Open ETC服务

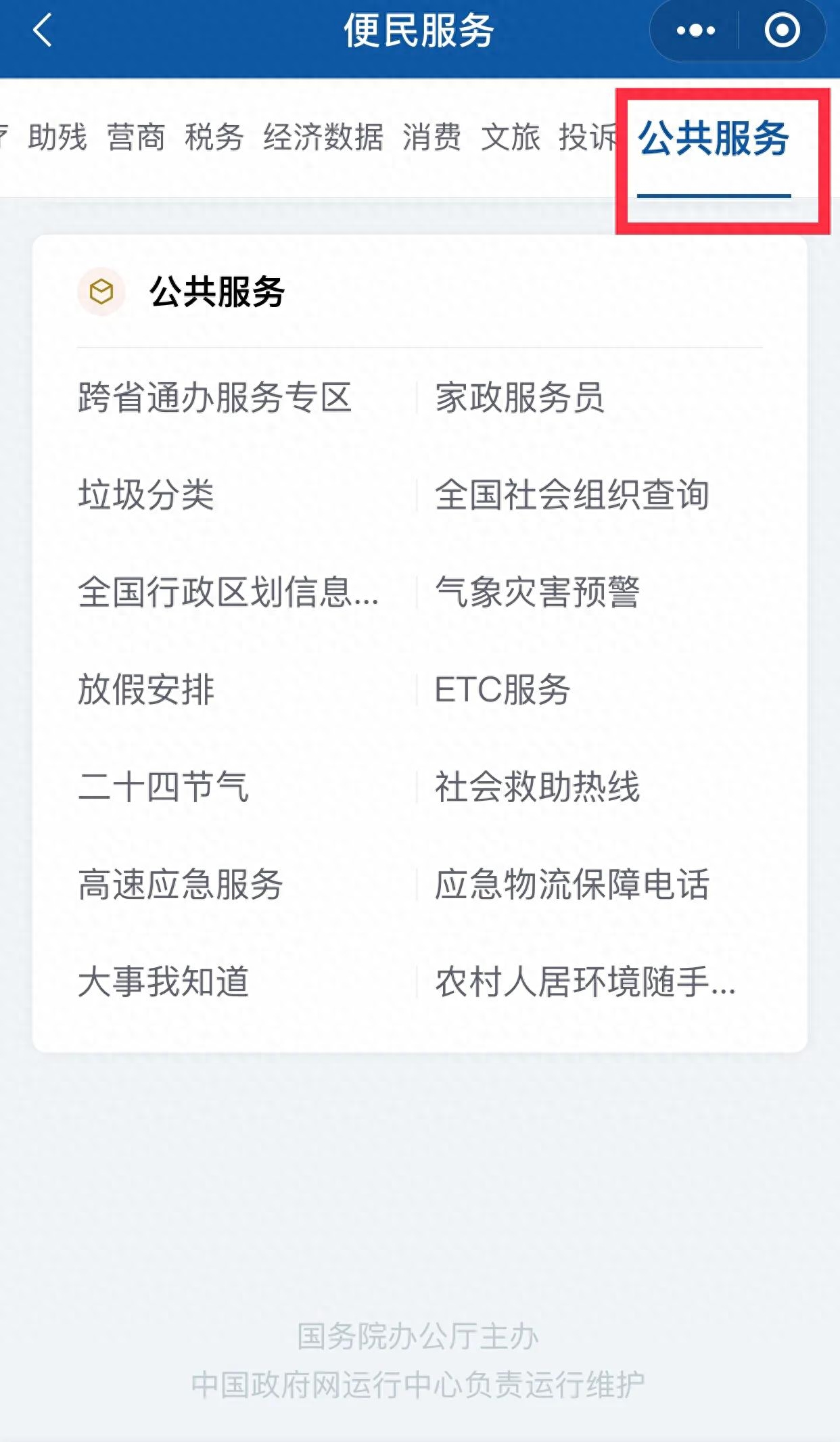[x=503, y=690]
